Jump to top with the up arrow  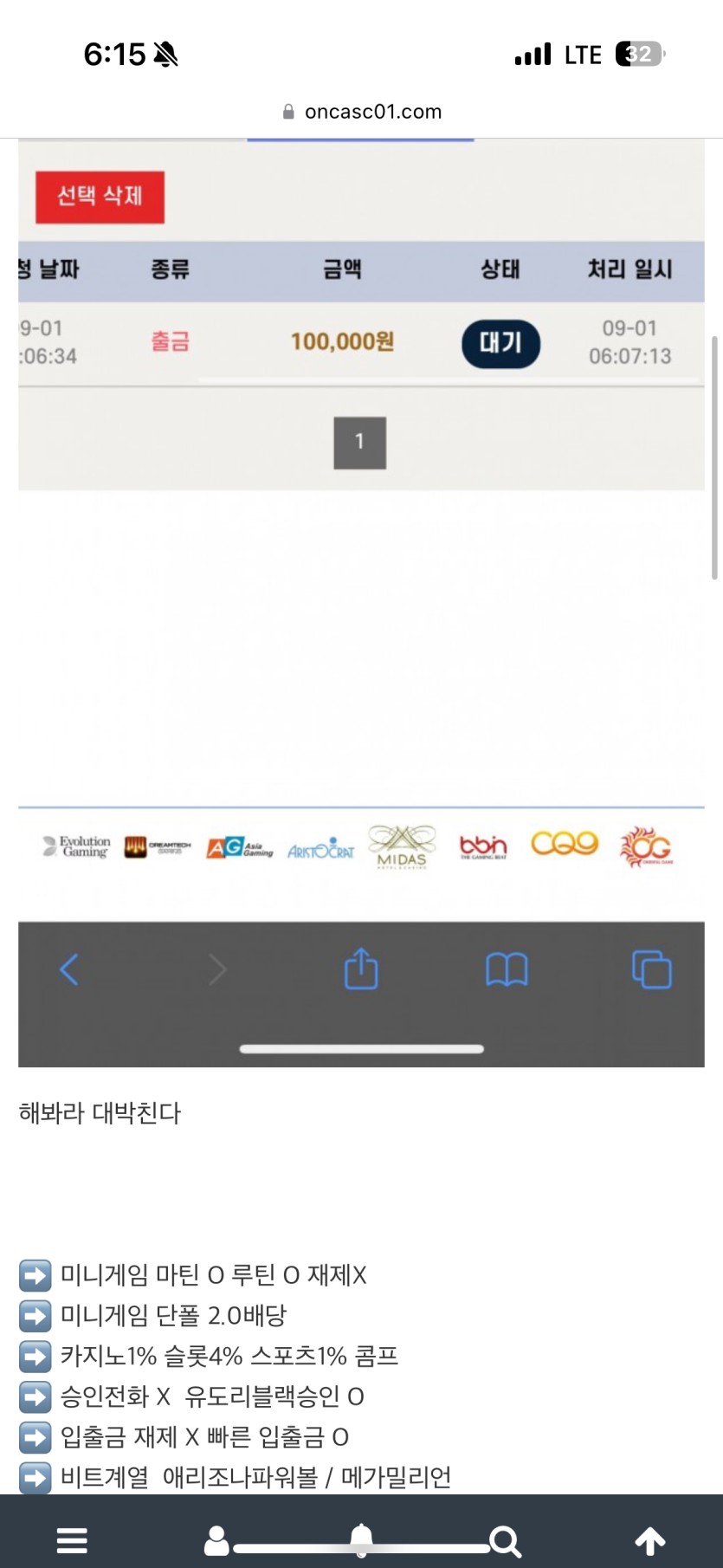650,1540
